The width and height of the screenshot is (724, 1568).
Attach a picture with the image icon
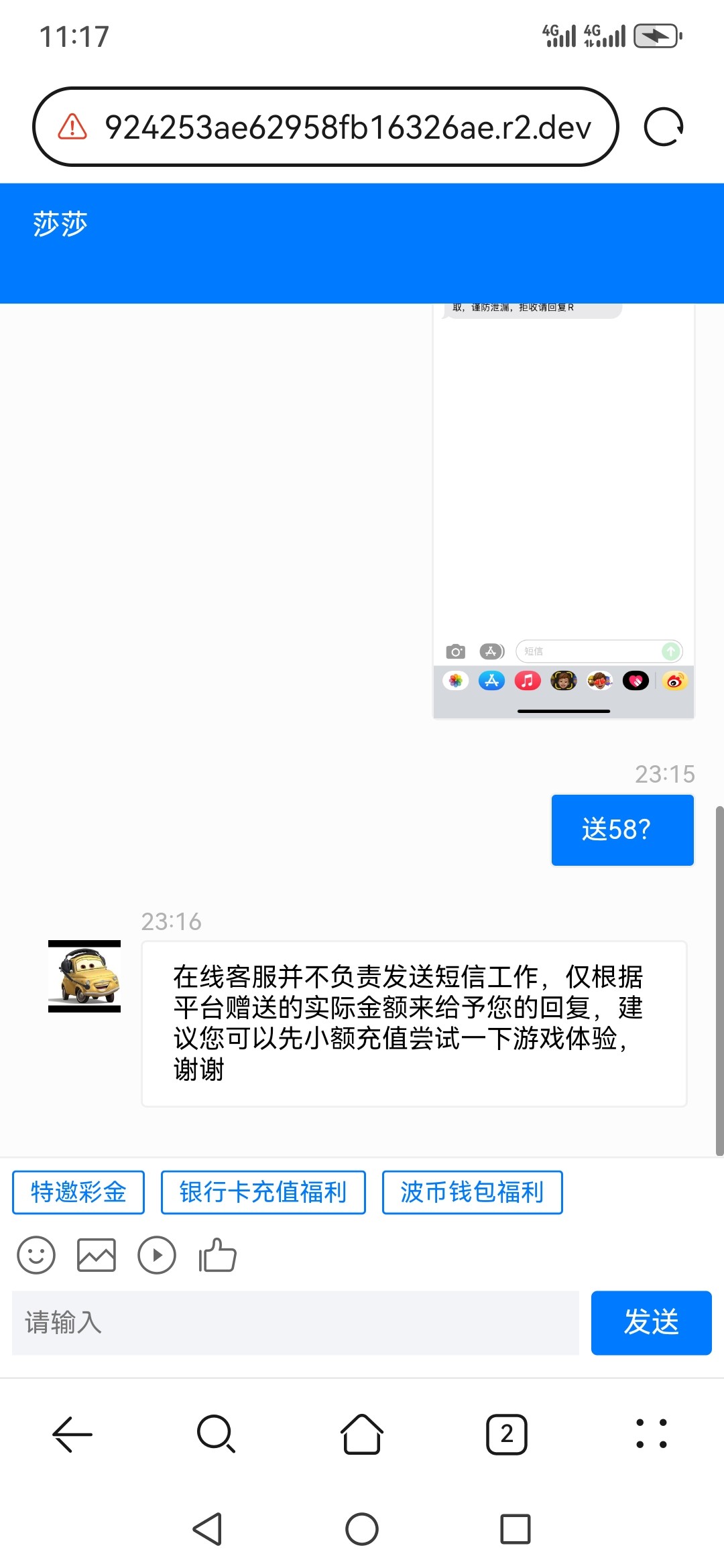pos(97,1255)
